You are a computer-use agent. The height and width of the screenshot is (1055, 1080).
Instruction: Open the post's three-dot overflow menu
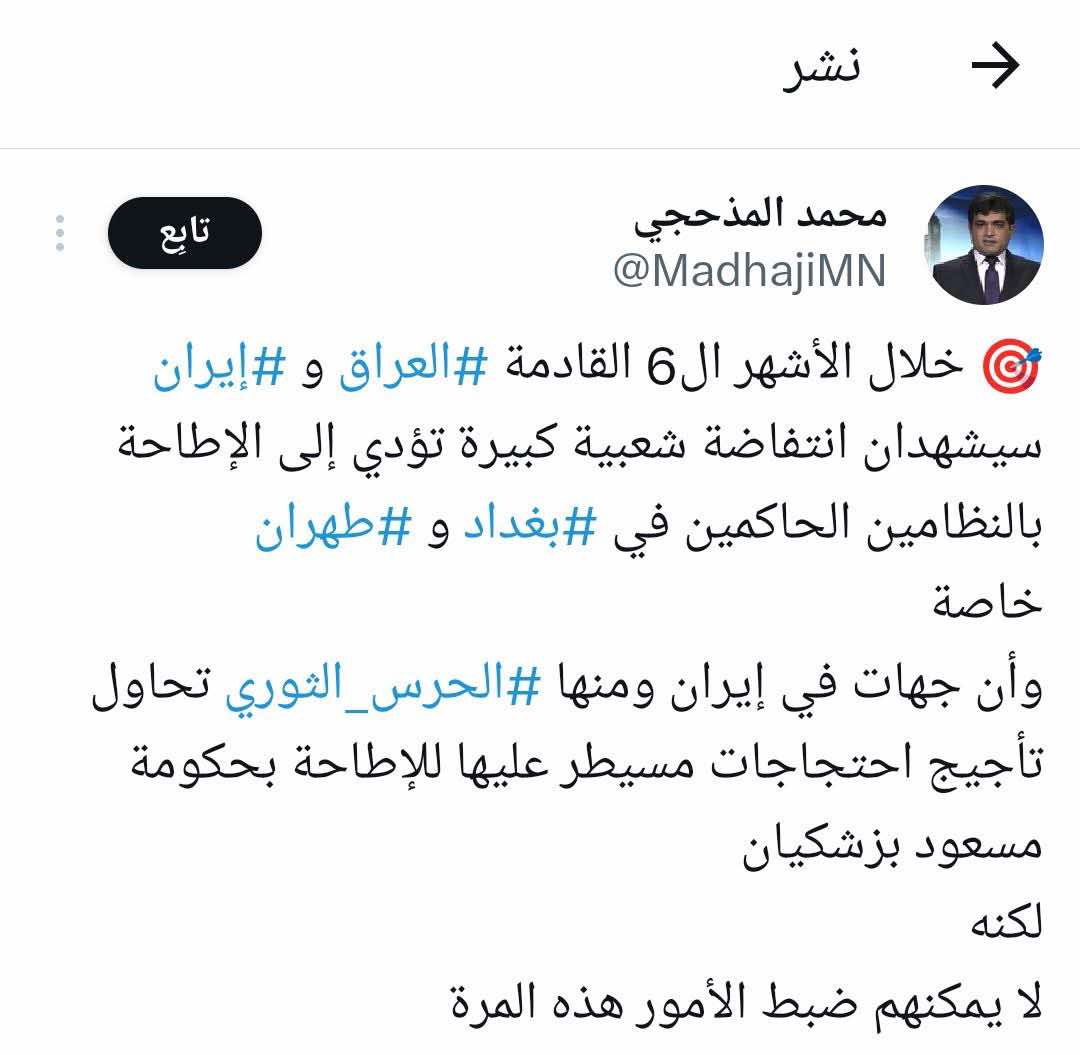(60, 233)
